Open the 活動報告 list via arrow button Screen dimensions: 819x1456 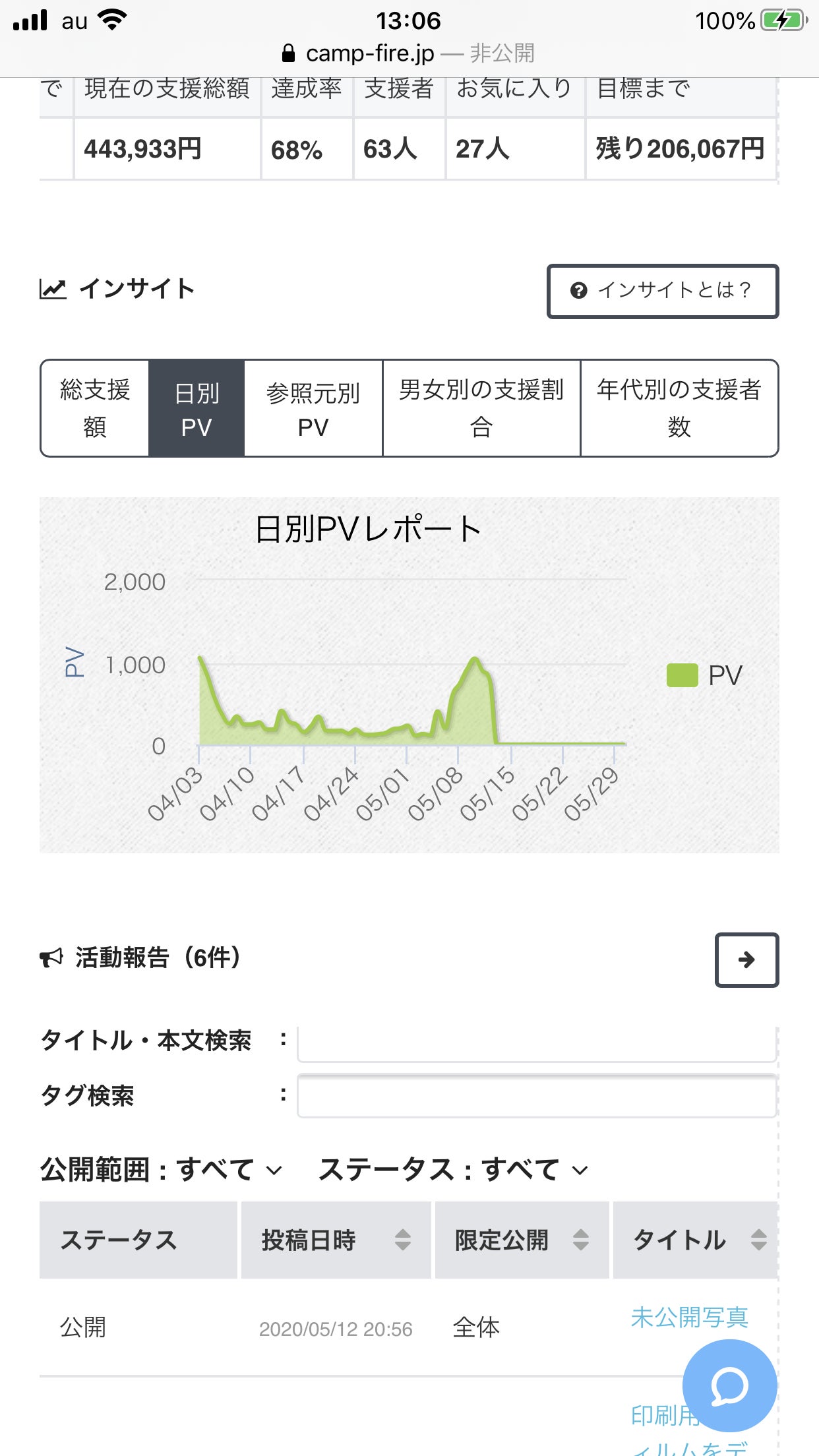coord(746,959)
